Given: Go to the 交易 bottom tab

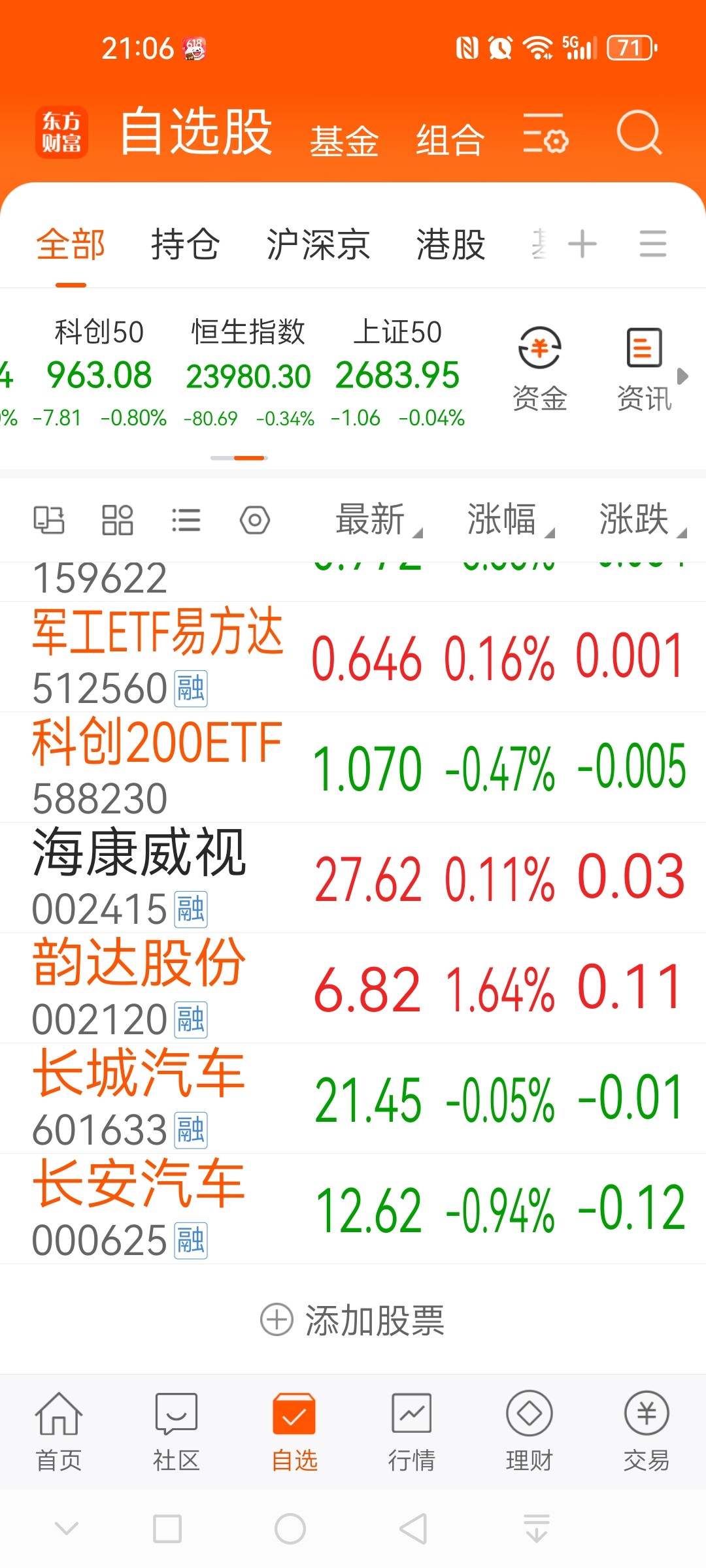Looking at the screenshot, I should click(647, 1431).
